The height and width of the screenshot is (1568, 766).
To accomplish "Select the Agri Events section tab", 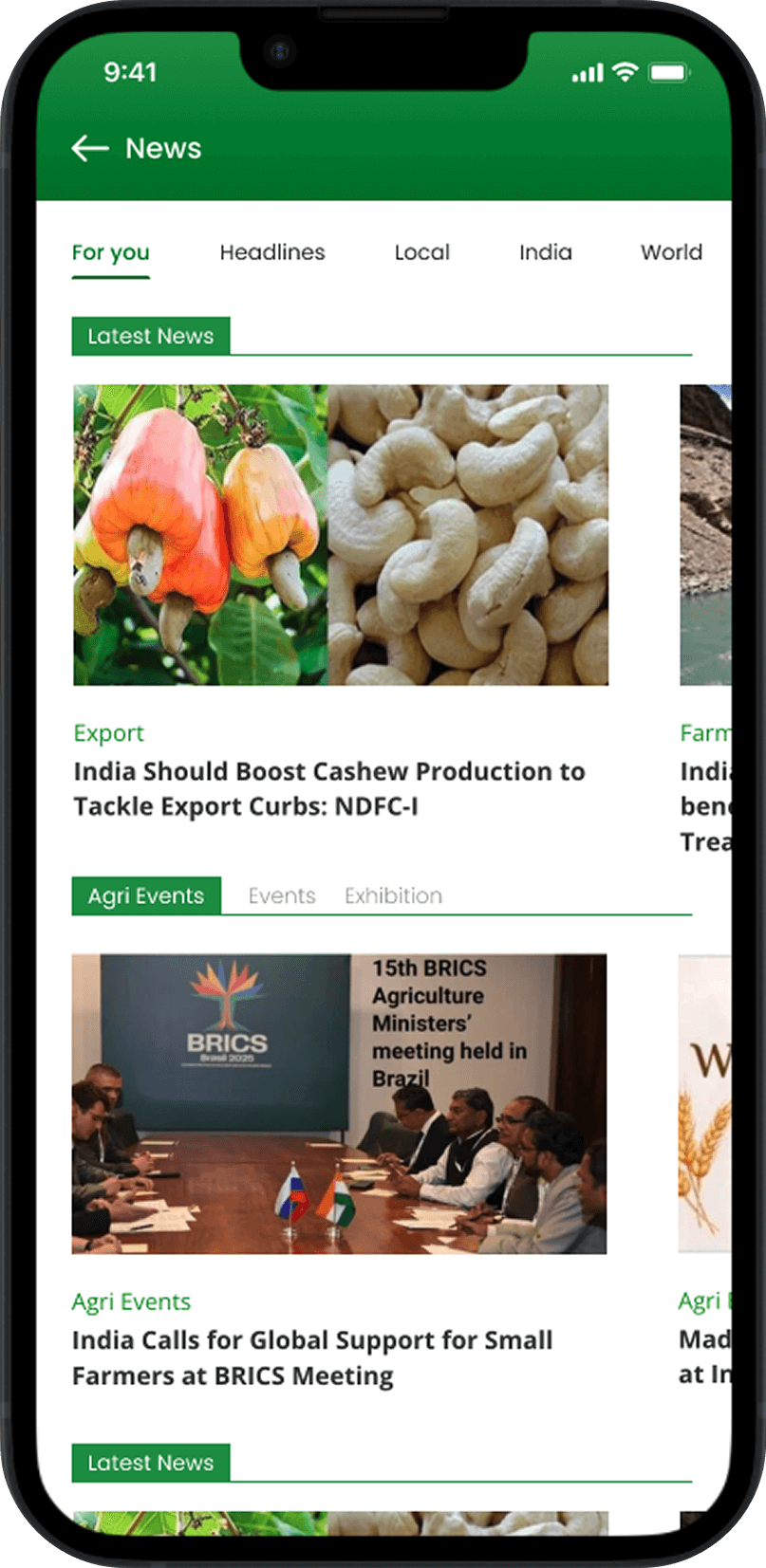I will (146, 895).
